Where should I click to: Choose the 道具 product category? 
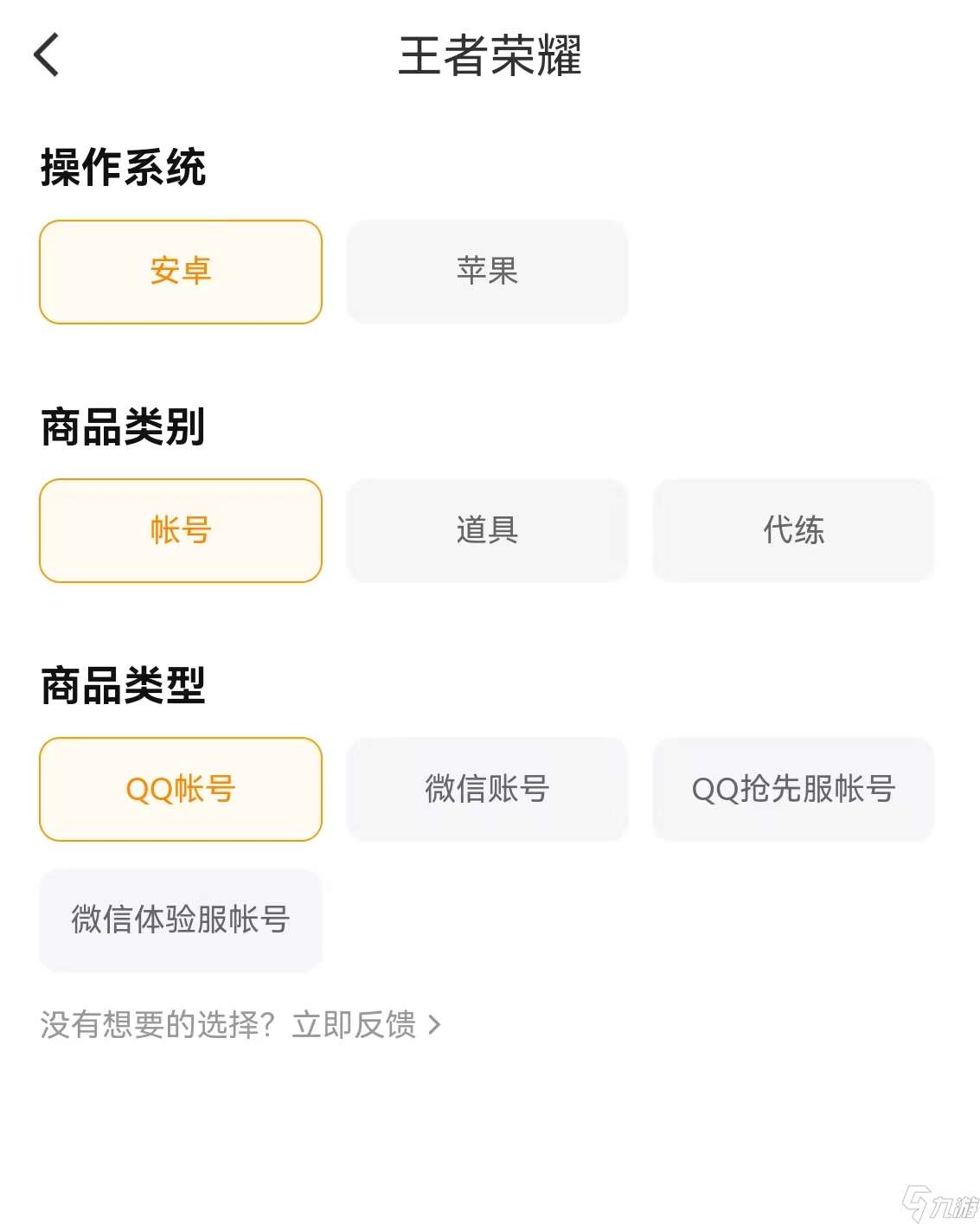pyautogui.click(x=487, y=531)
